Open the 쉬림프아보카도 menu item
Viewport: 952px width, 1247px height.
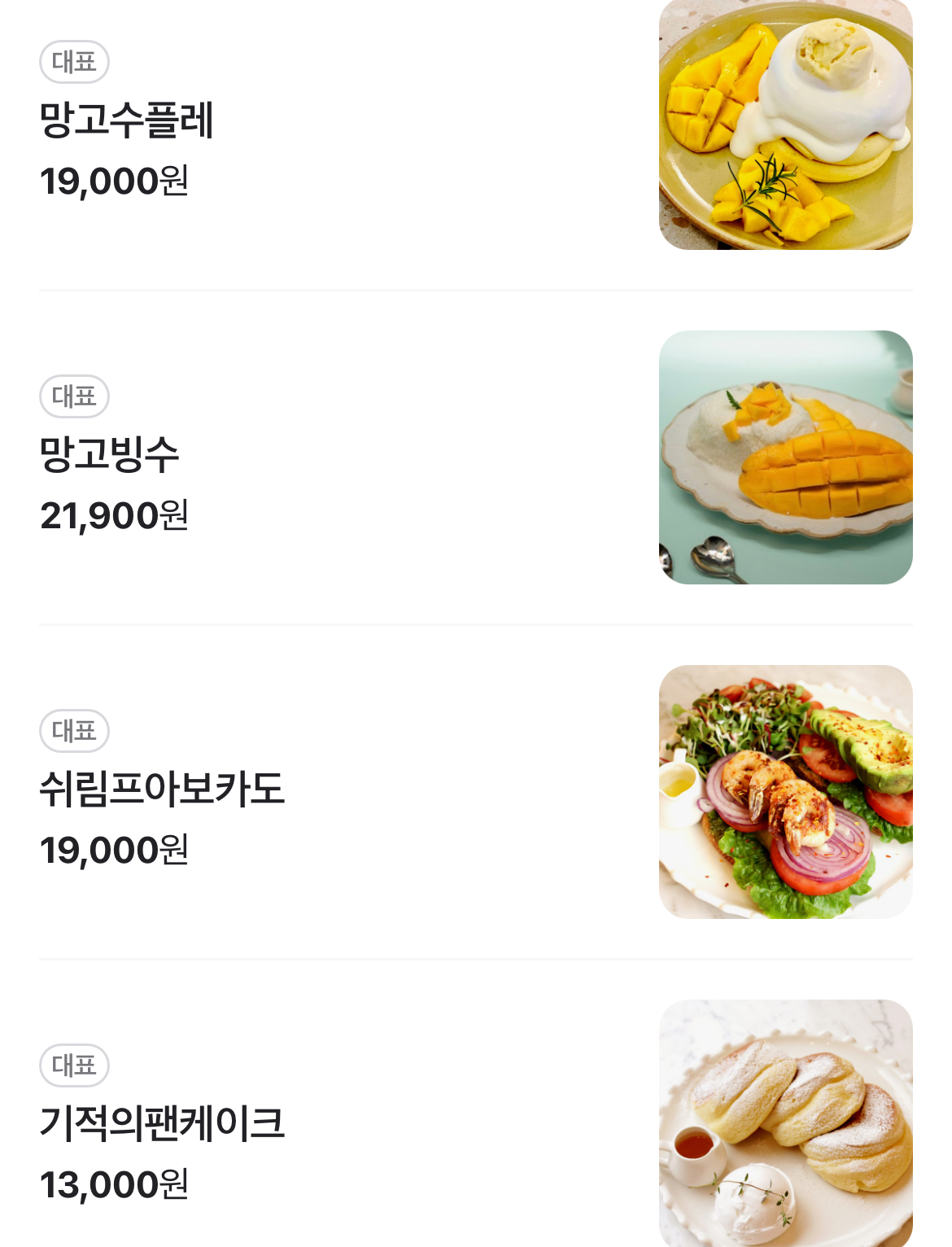point(162,789)
